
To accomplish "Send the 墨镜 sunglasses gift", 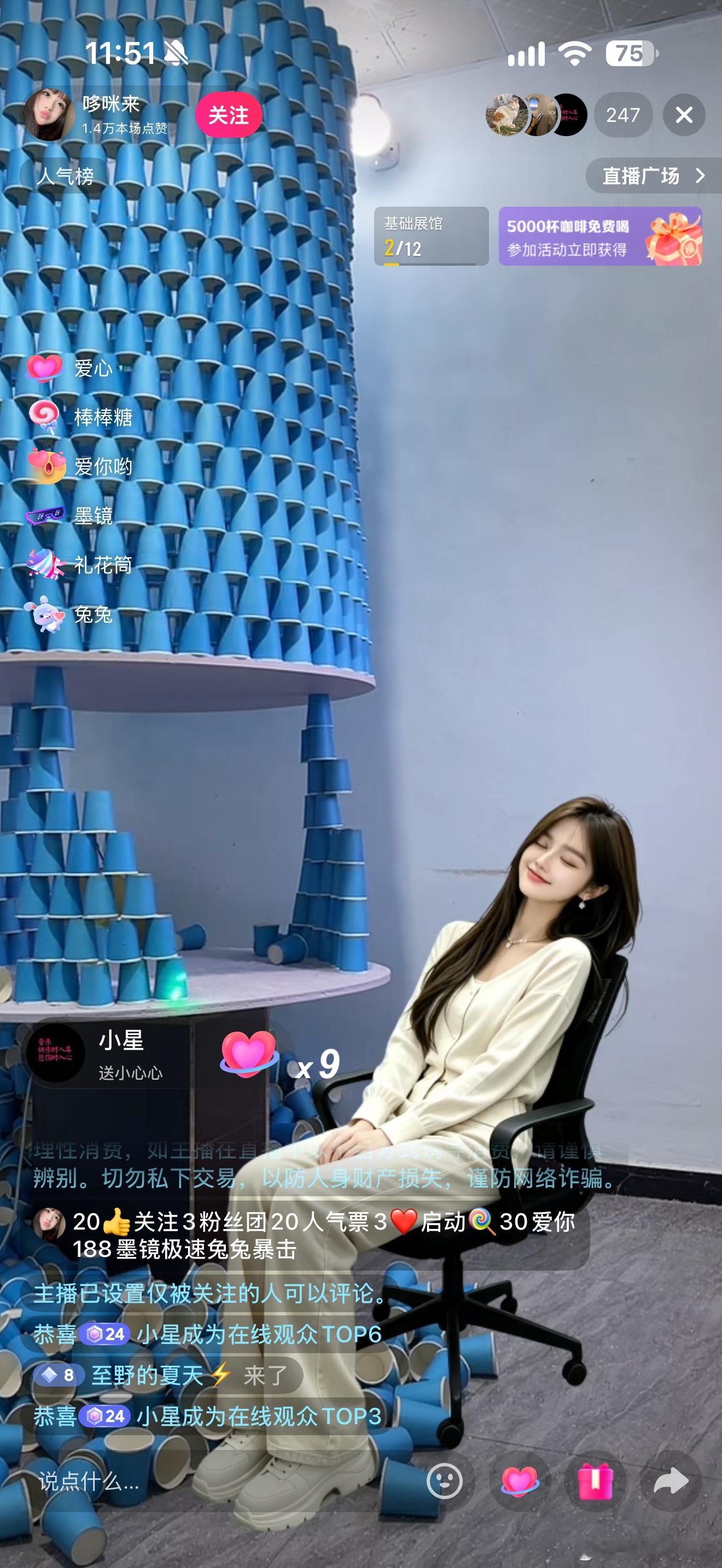I will point(70,516).
